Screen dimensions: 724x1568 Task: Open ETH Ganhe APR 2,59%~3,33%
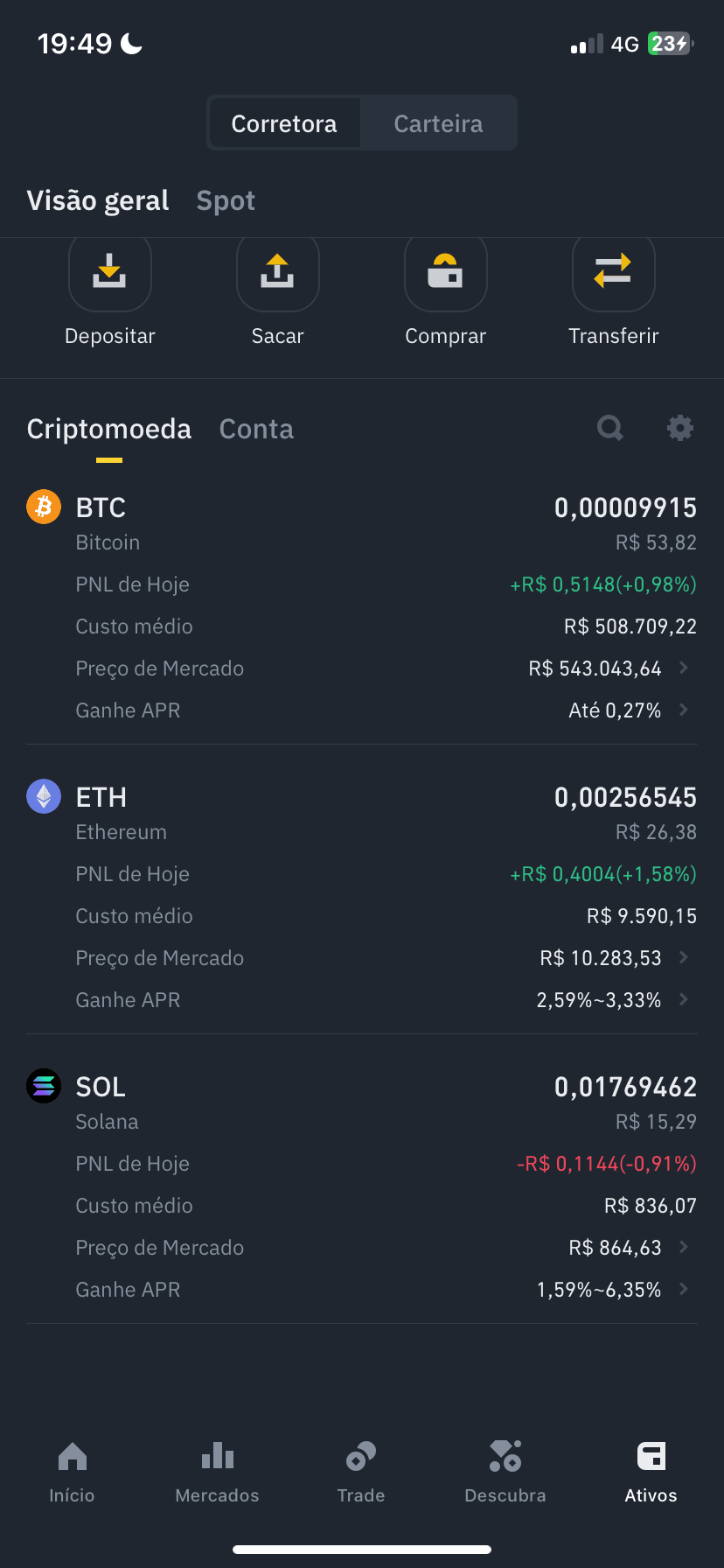click(x=362, y=1000)
